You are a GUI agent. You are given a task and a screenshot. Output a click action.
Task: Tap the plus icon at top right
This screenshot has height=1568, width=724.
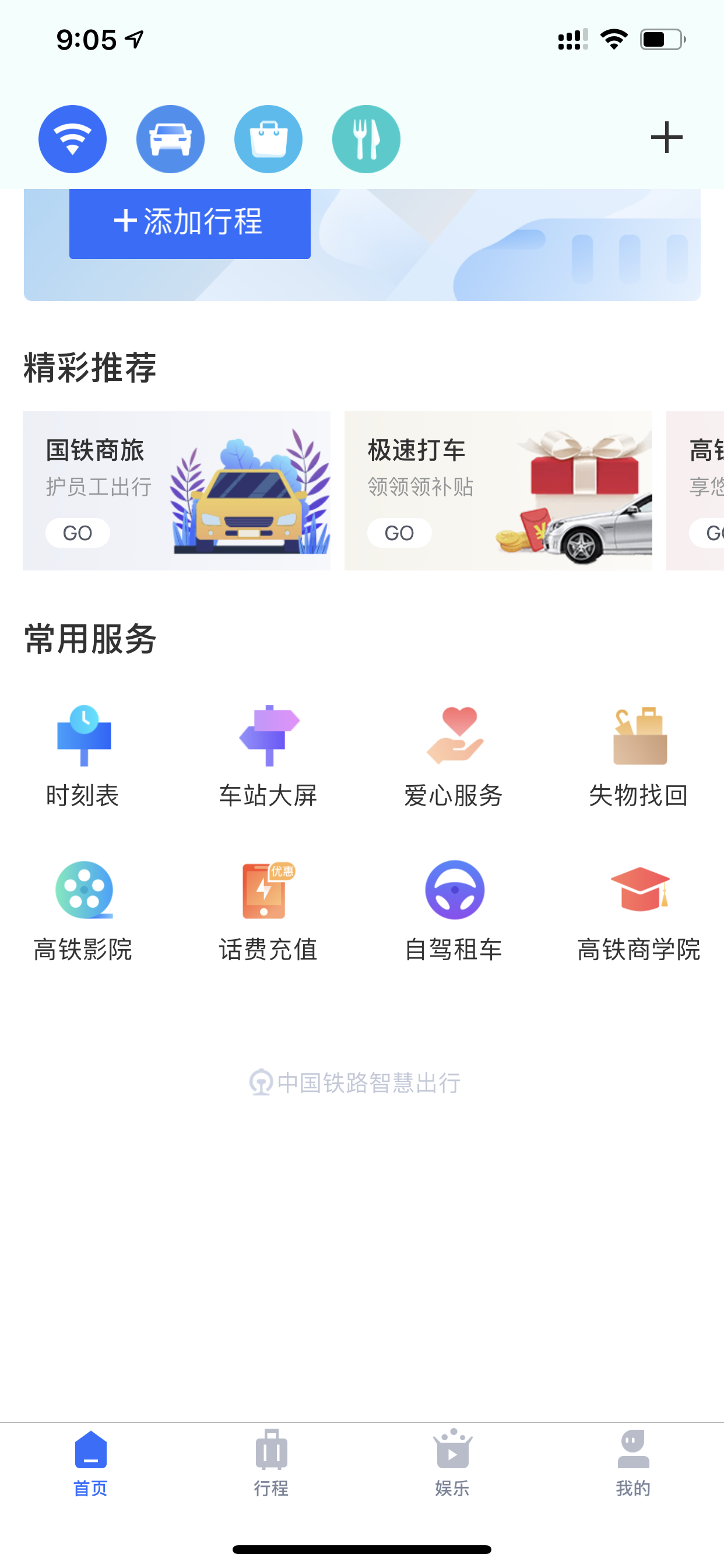click(x=667, y=137)
